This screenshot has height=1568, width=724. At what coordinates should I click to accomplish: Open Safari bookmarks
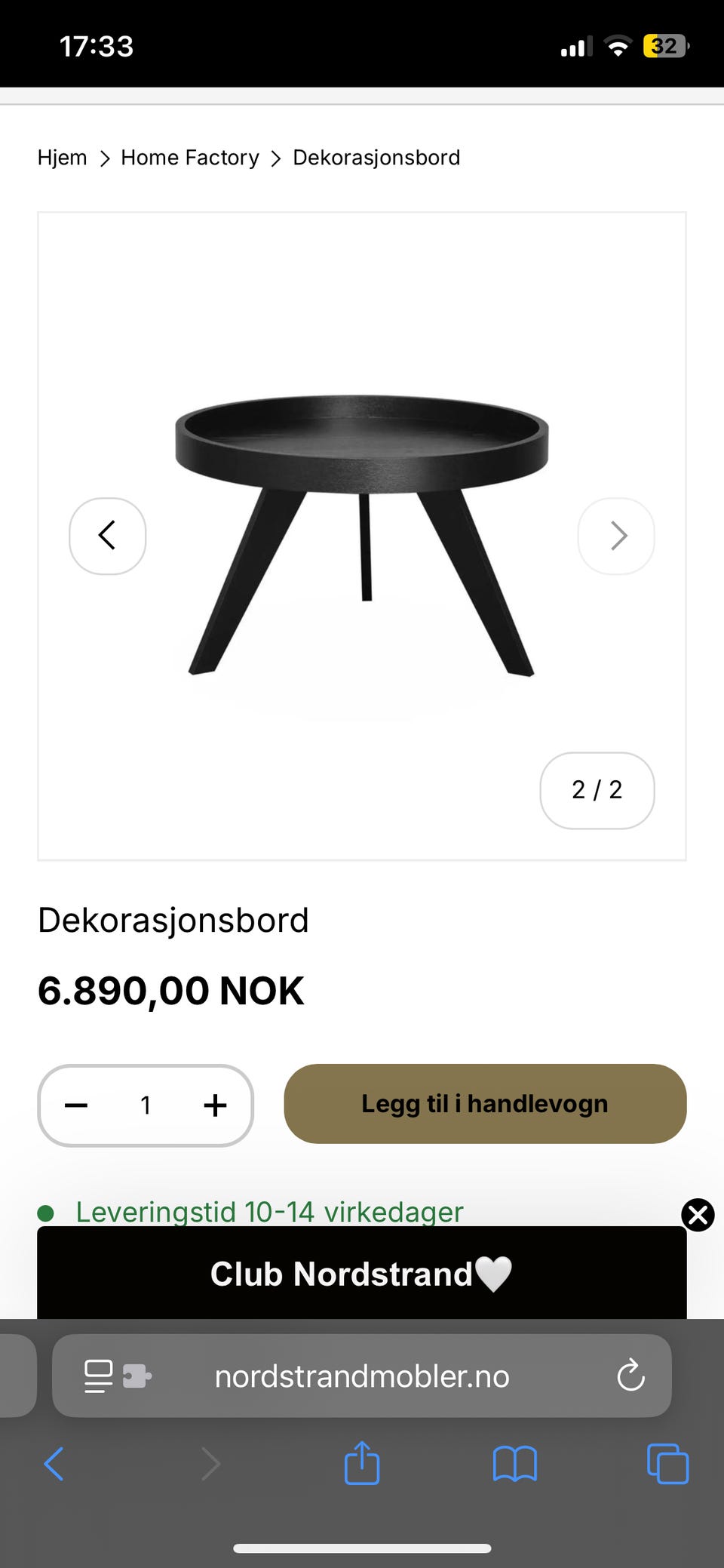pyautogui.click(x=514, y=1464)
